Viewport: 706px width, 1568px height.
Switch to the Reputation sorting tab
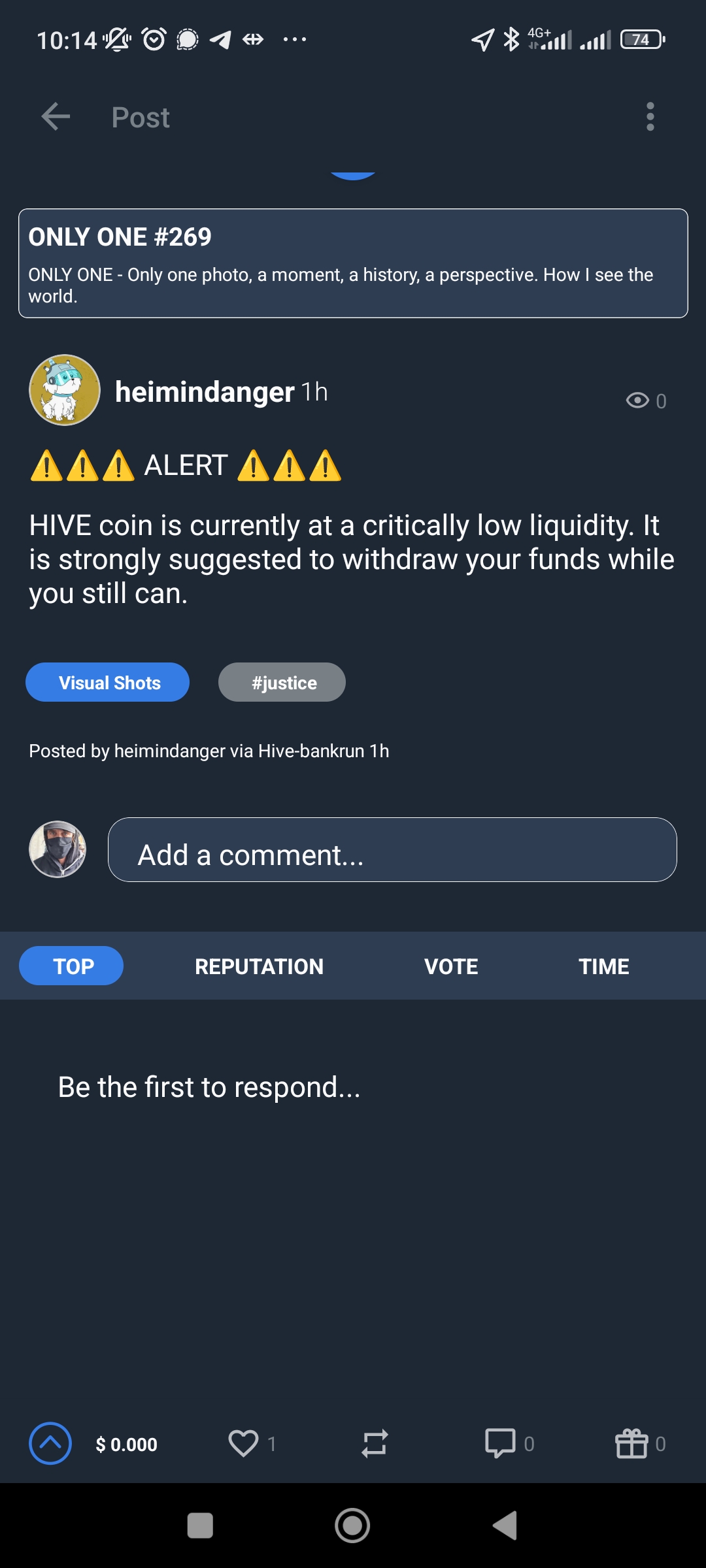pos(259,966)
